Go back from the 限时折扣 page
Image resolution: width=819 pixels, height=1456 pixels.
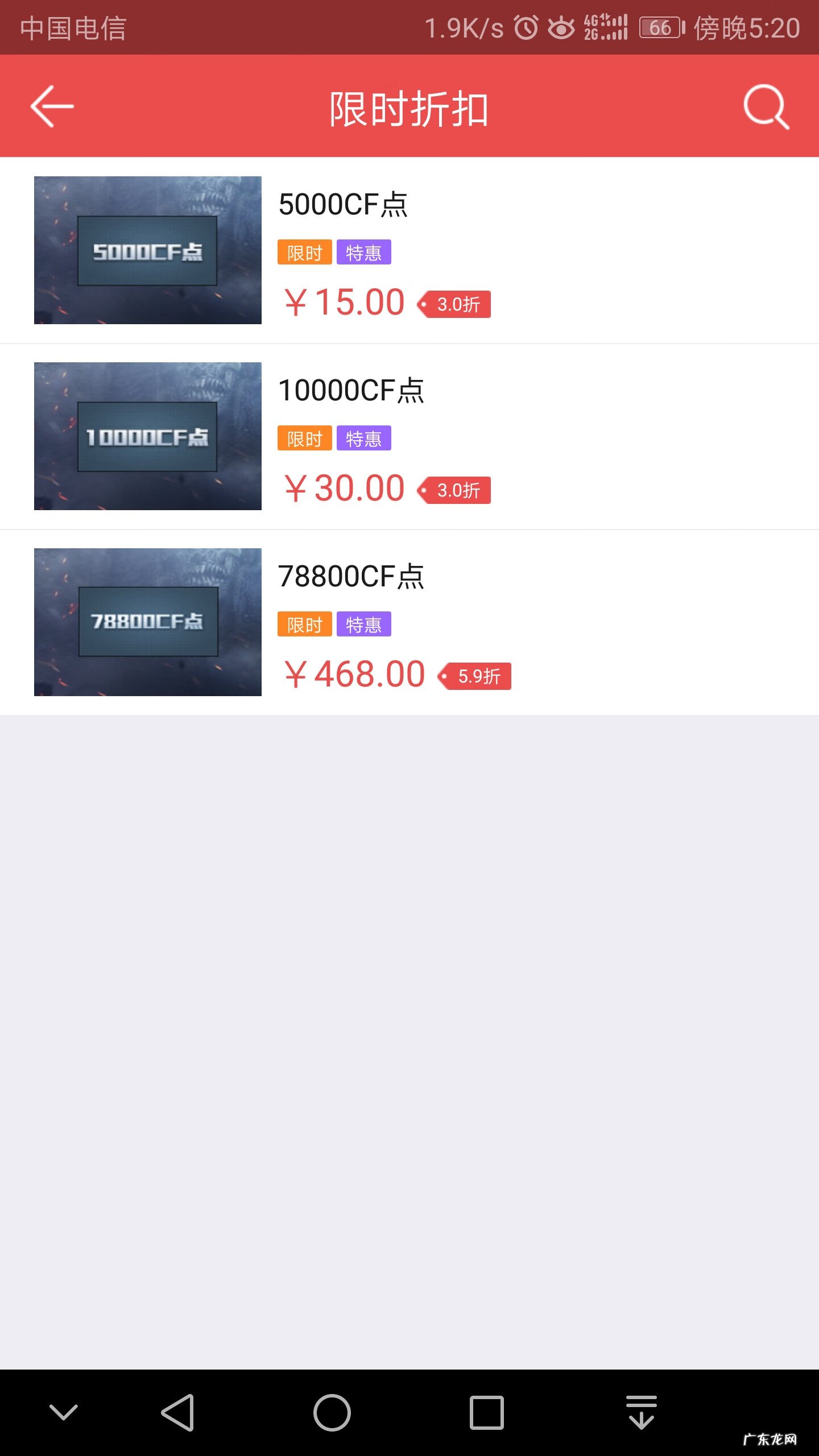tap(52, 106)
